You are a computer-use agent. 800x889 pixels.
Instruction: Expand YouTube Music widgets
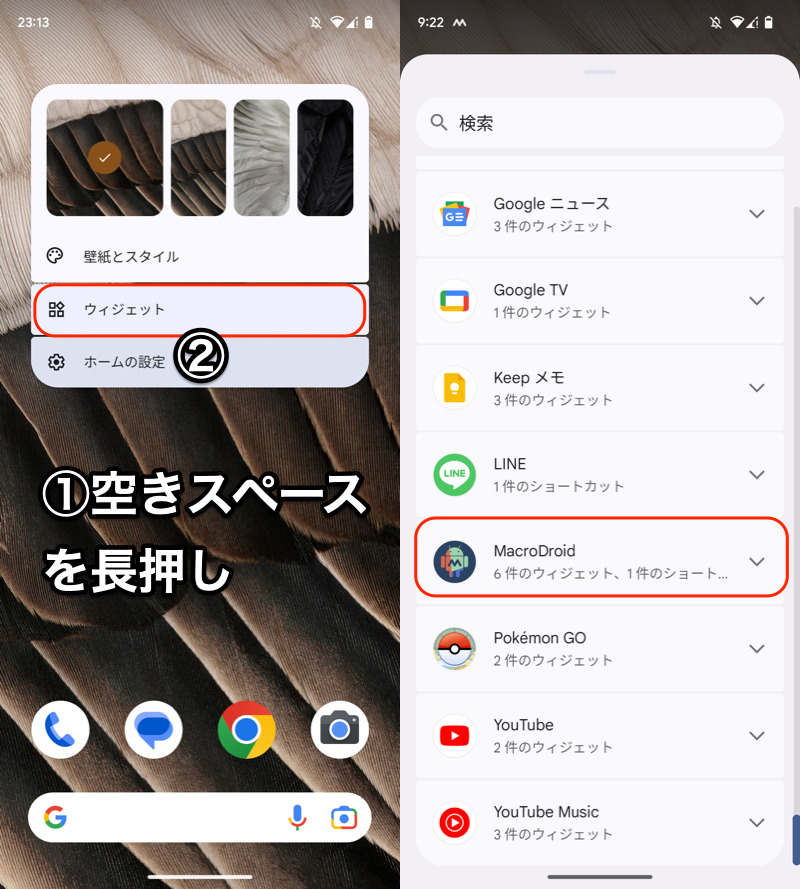coord(757,822)
